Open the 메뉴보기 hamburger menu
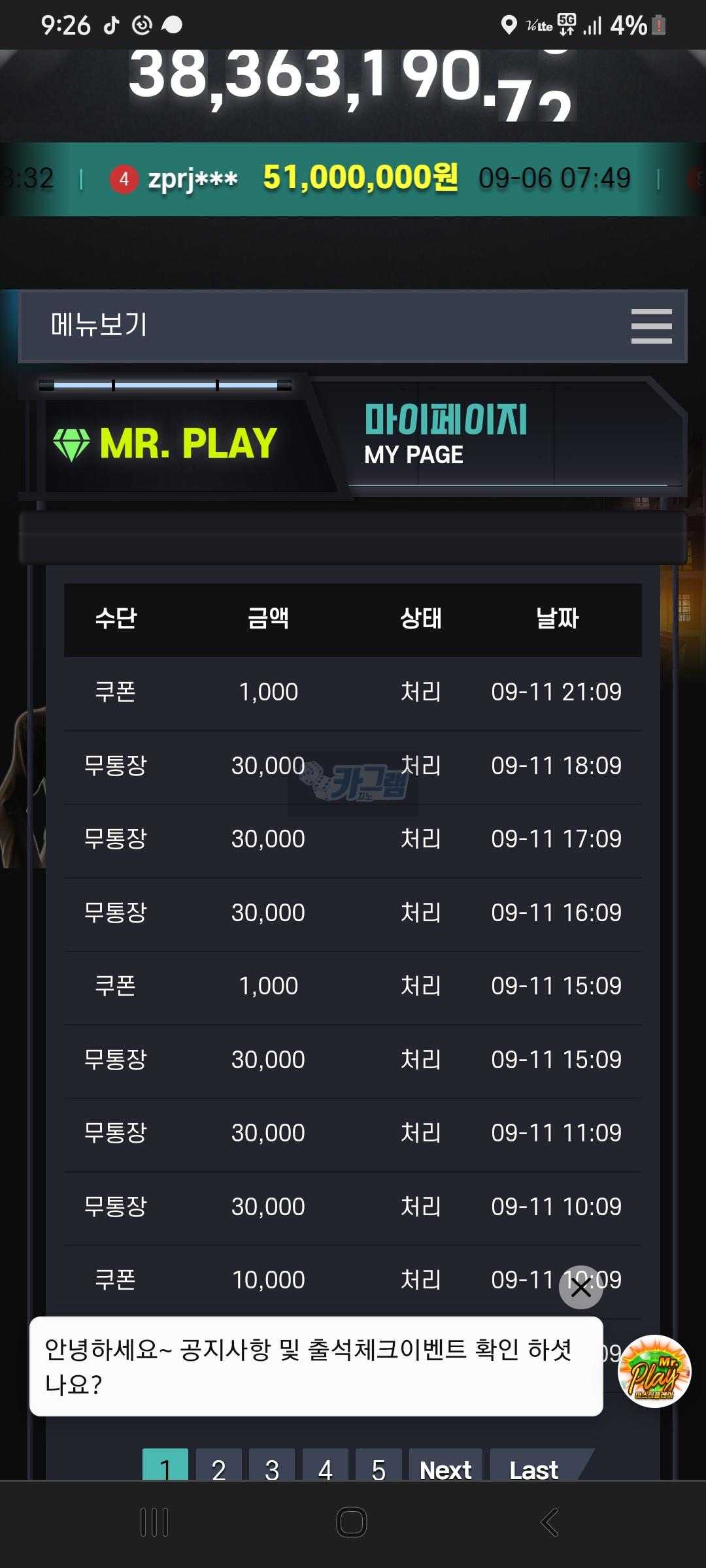The width and height of the screenshot is (706, 1568). tap(651, 326)
